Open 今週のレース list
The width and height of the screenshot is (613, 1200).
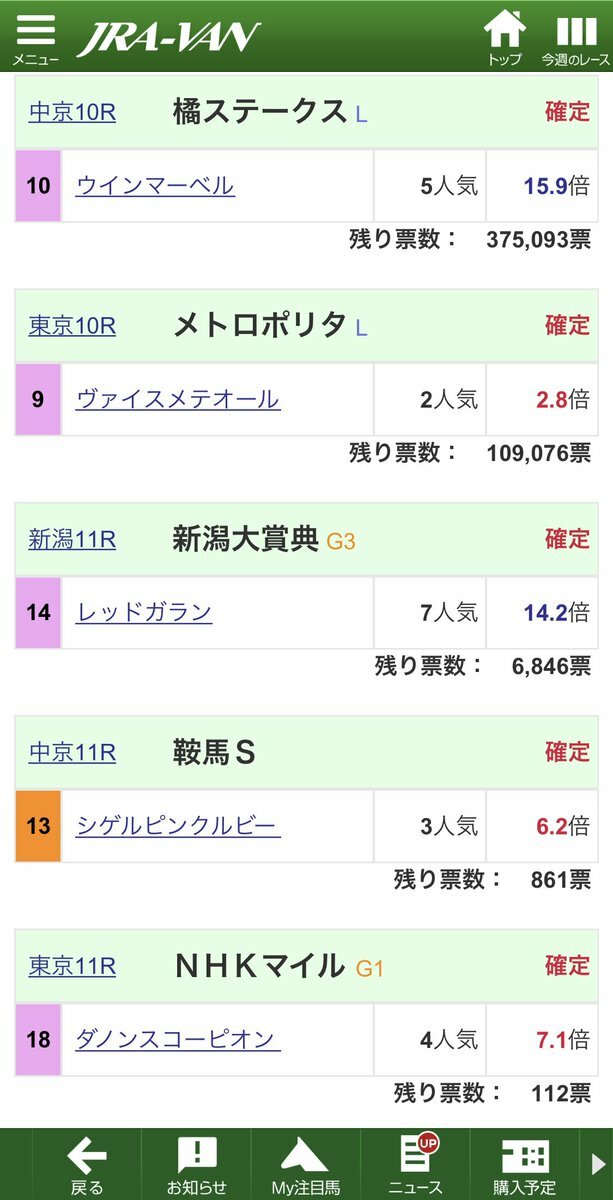click(575, 38)
